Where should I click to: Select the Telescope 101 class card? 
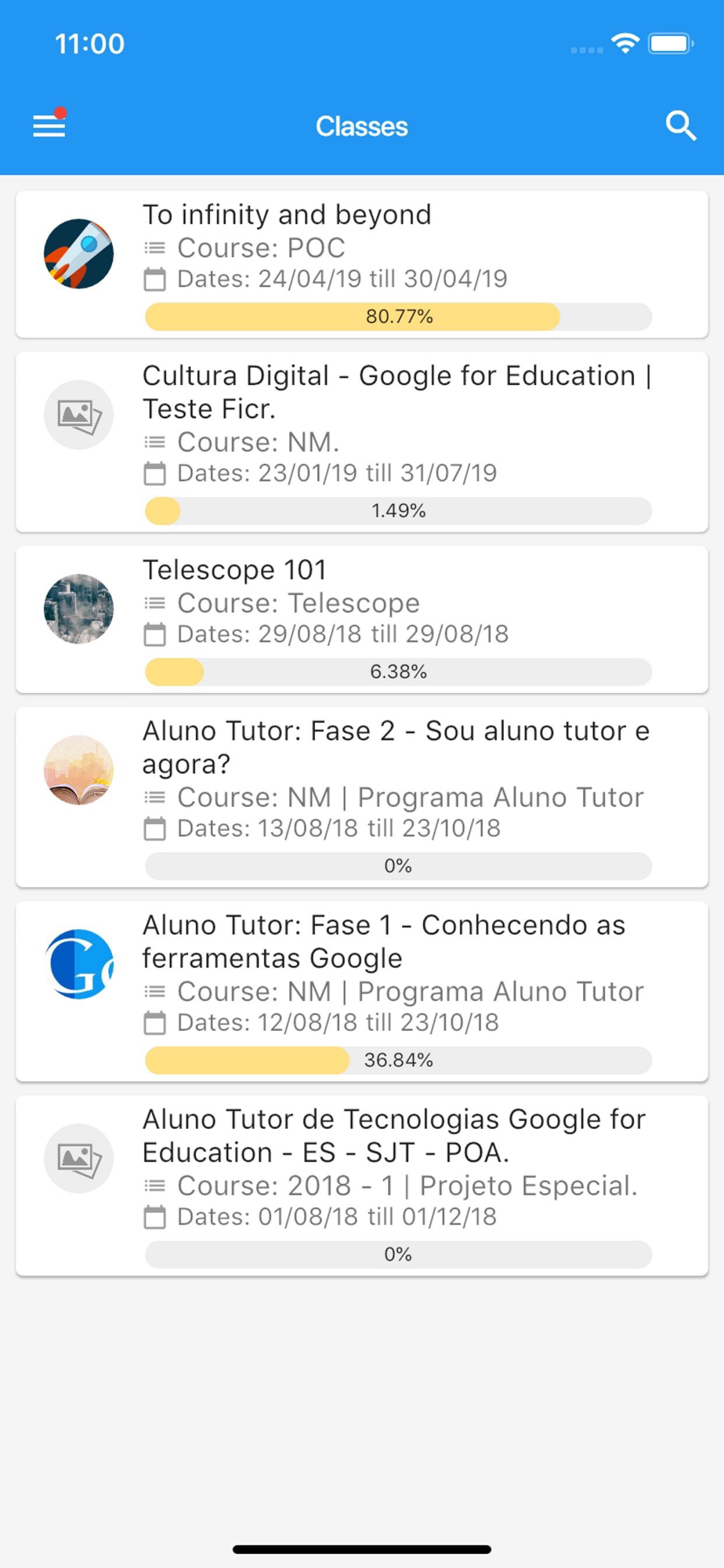point(362,619)
